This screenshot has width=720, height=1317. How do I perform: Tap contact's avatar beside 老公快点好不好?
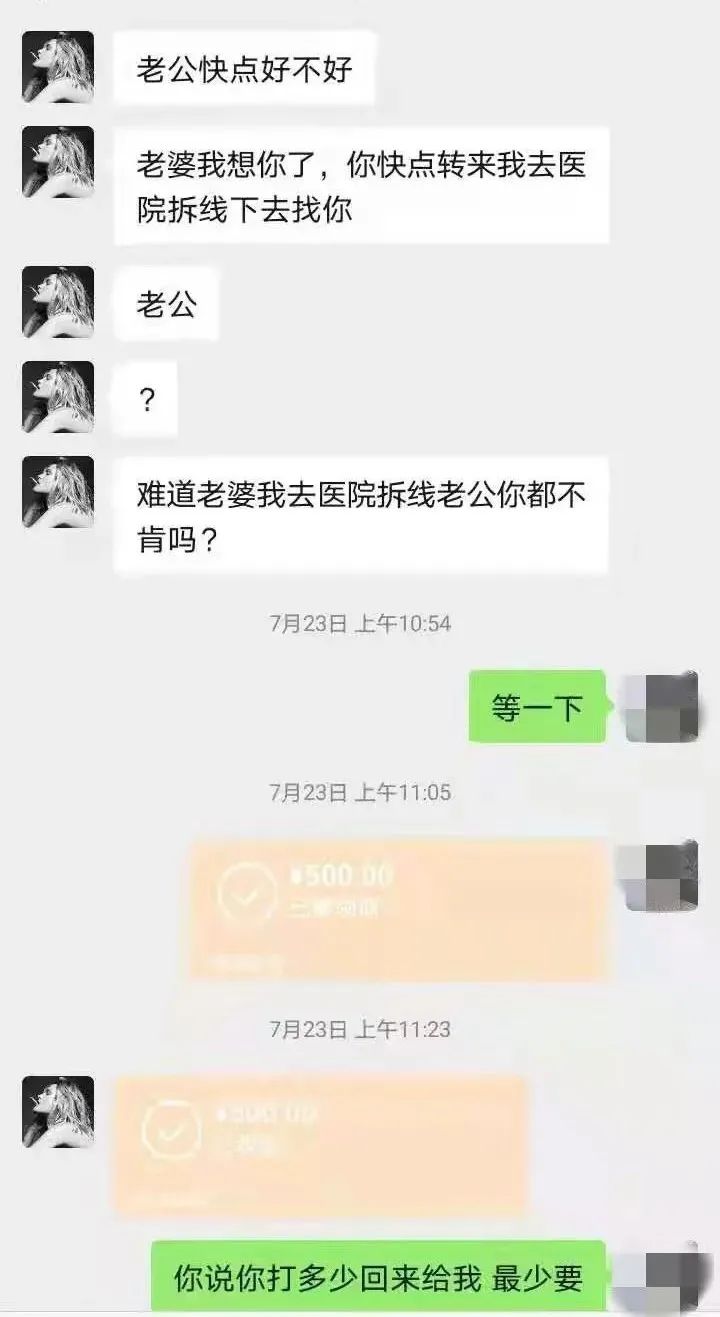58,67
